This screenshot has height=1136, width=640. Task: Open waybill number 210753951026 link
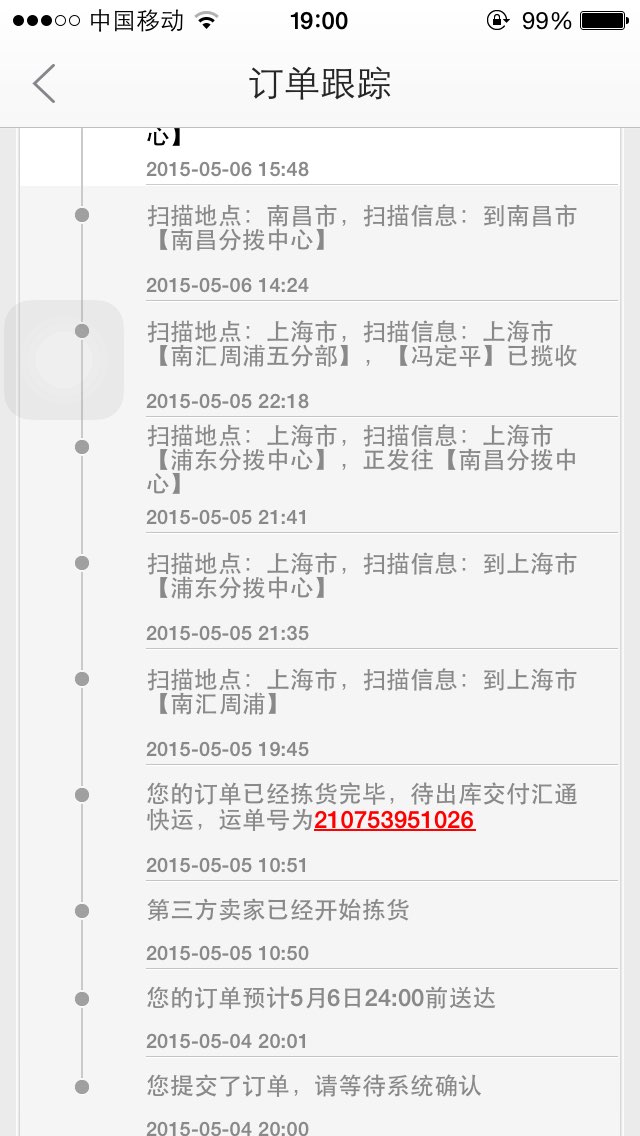pos(394,820)
